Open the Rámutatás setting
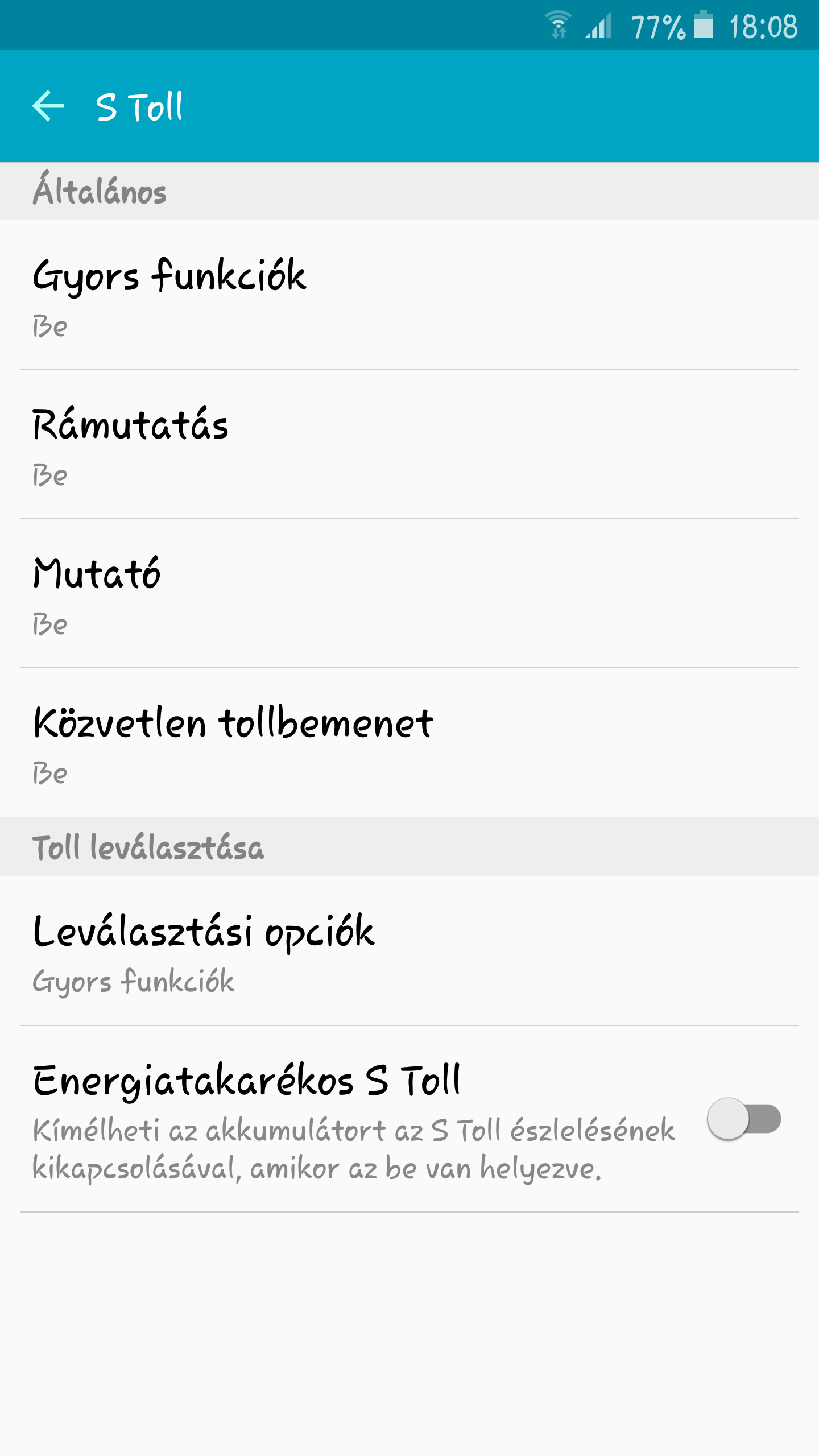Viewport: 819px width, 1456px height. [409, 444]
